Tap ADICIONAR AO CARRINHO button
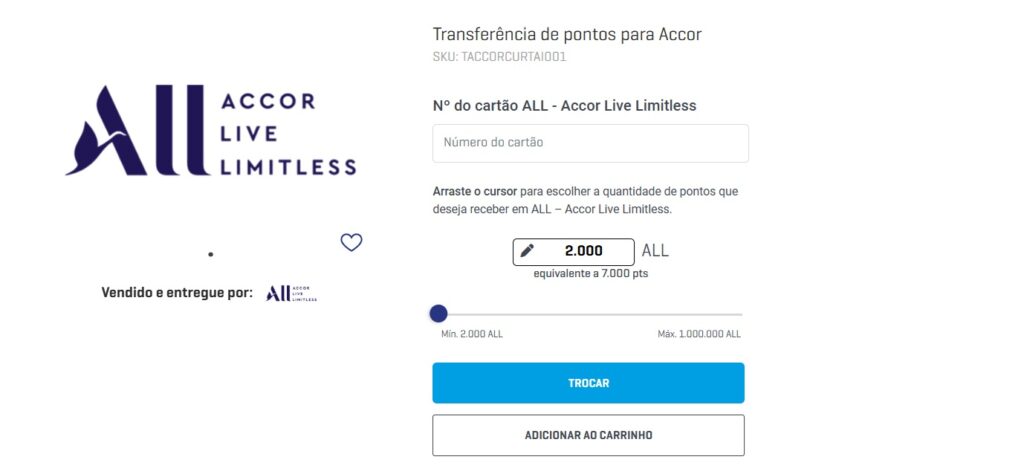Screen dimensions: 1024x474 588,435
